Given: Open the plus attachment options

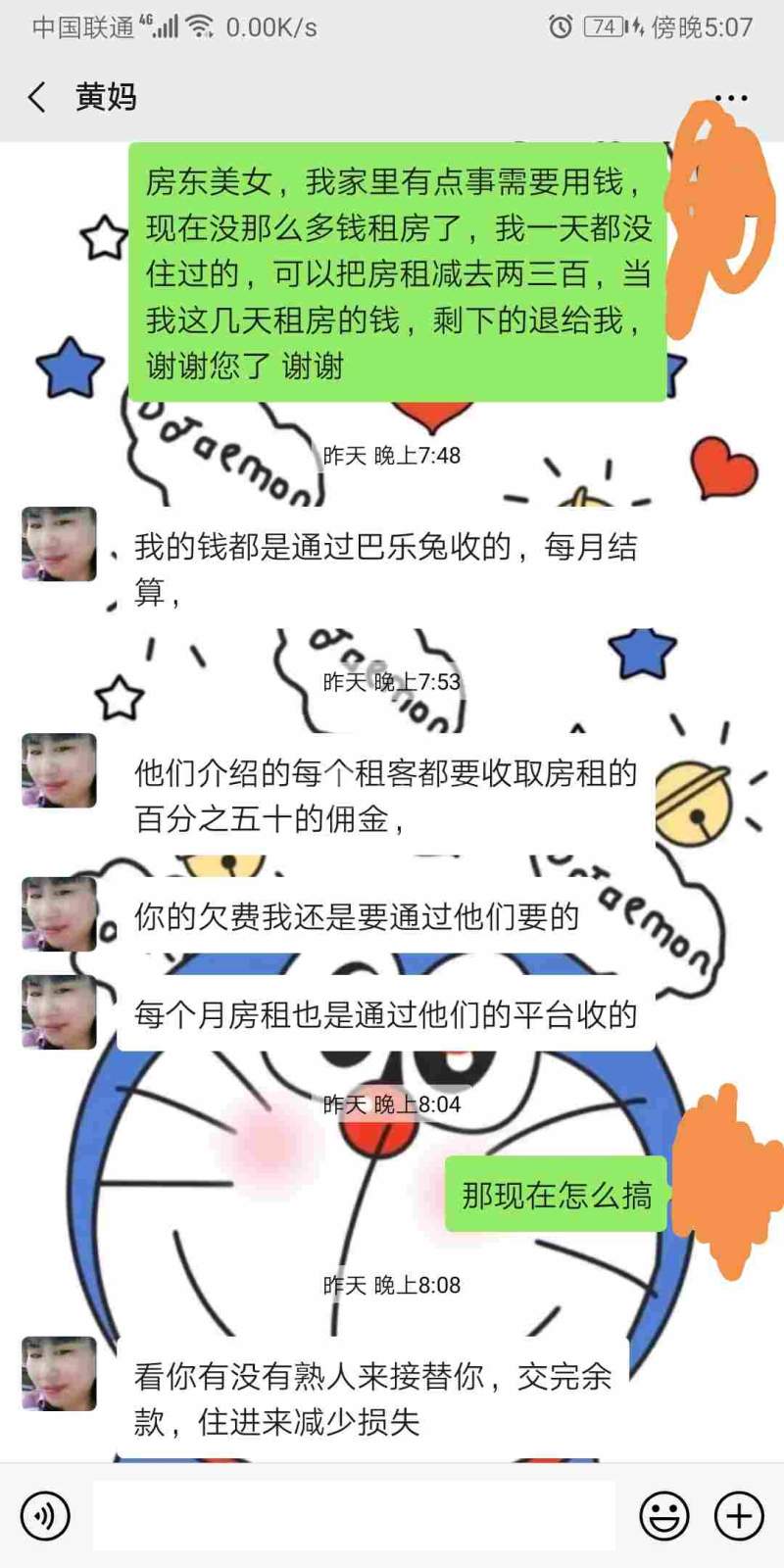Looking at the screenshot, I should [739, 1515].
